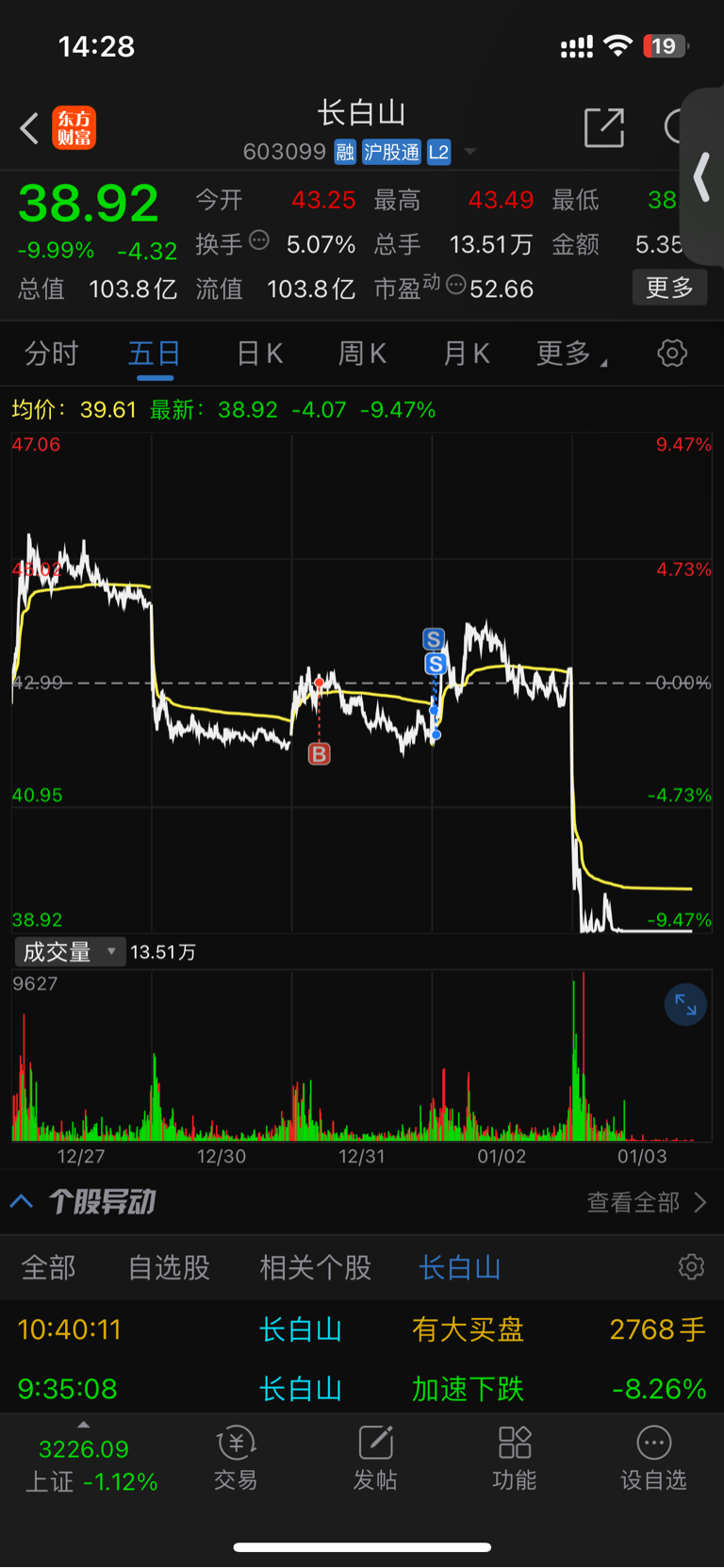
Task: Open the 成交量 indicator dropdown
Action: 69,951
